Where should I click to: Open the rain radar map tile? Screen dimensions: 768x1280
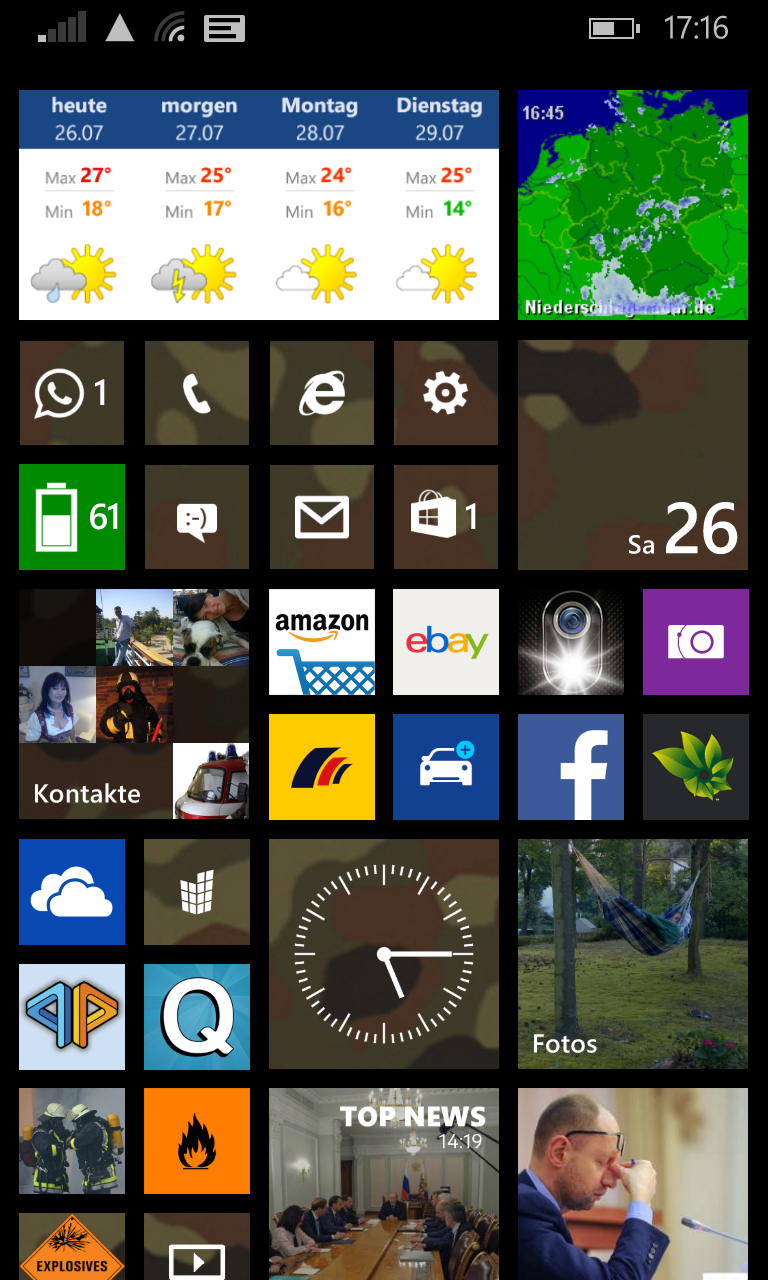click(633, 205)
